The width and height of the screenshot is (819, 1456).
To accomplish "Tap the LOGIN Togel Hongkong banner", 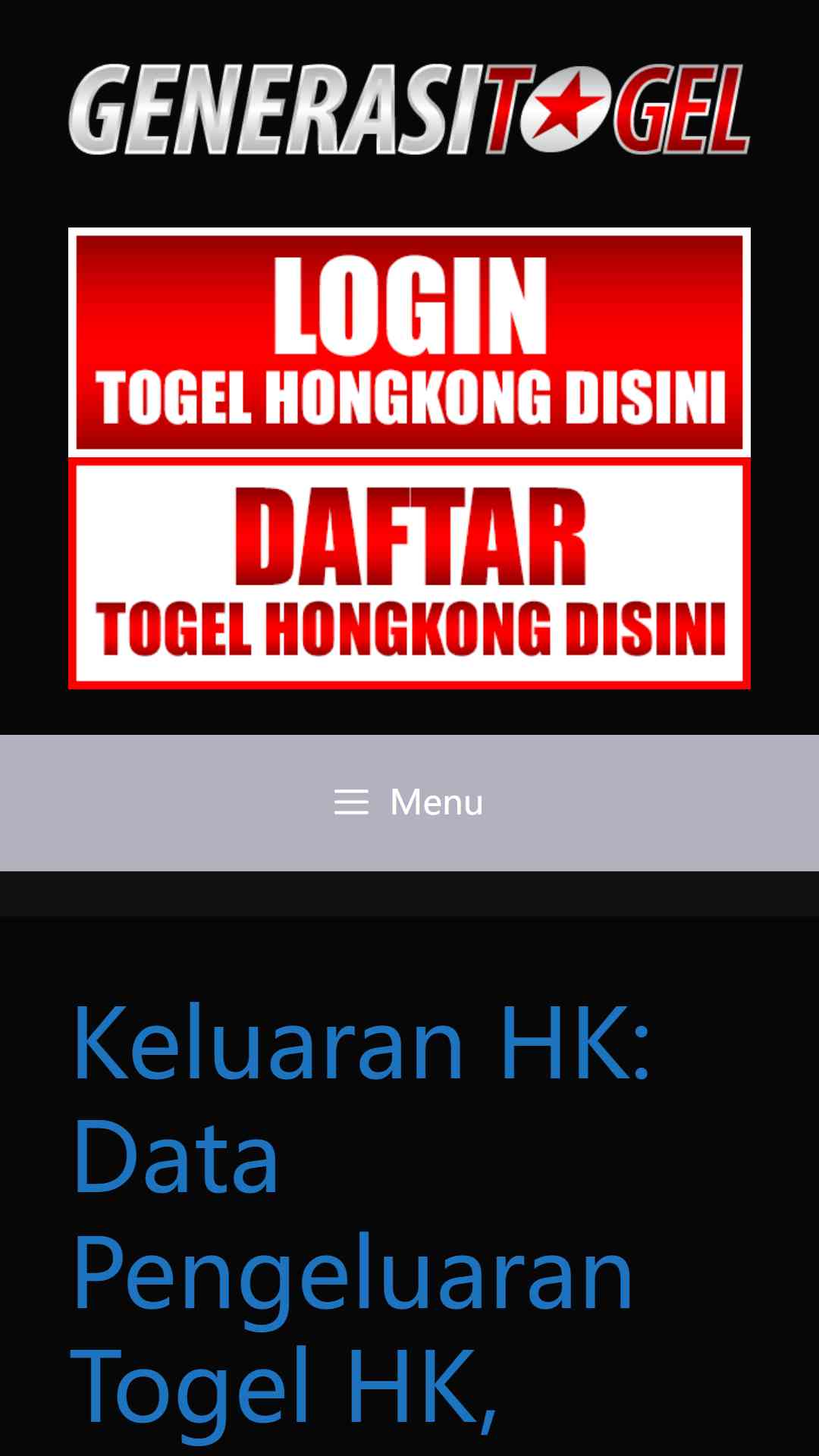I will pyautogui.click(x=409, y=342).
